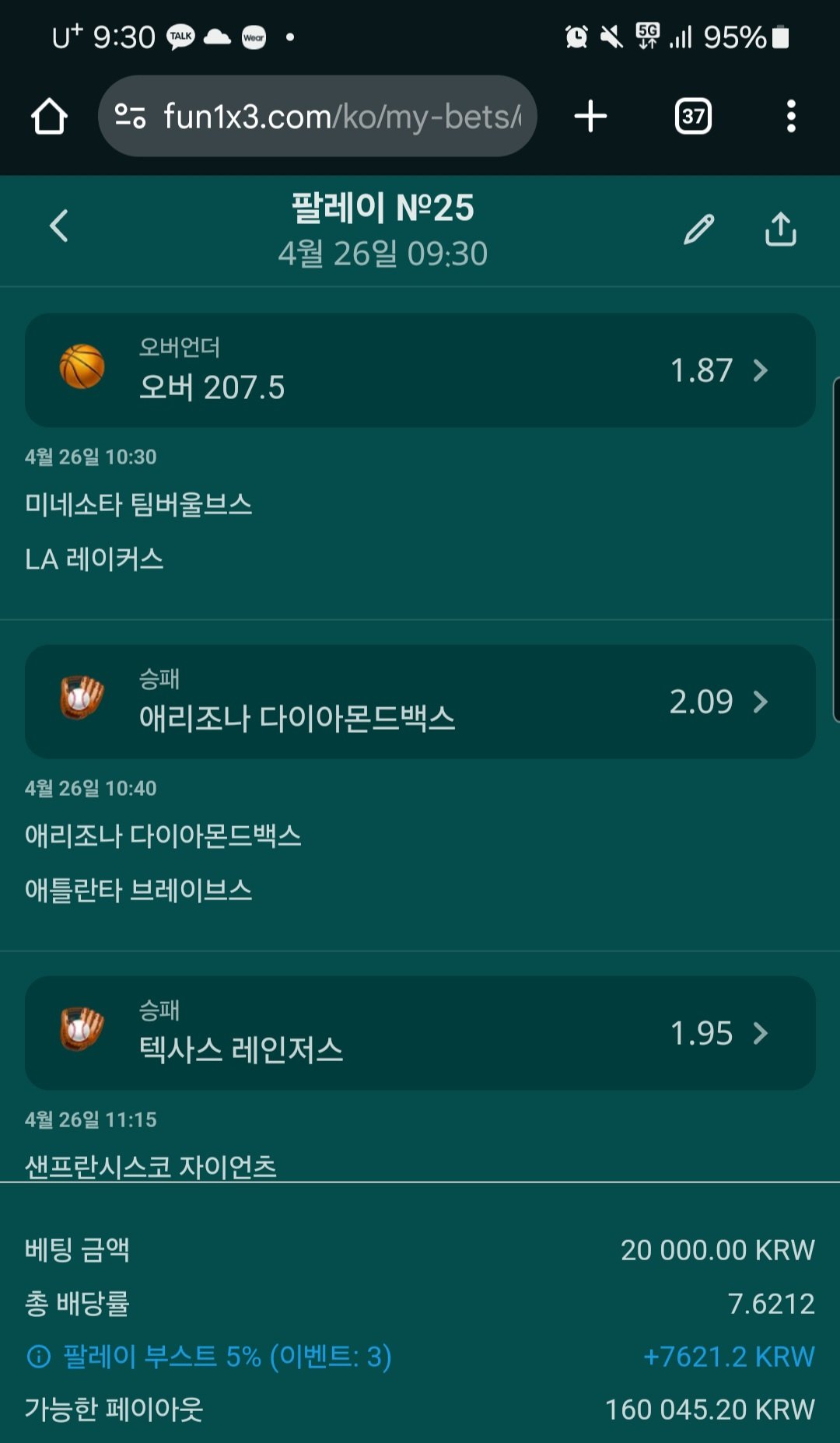
Task: Open the 오버 207.5 basketball bet card
Action: [x=420, y=370]
